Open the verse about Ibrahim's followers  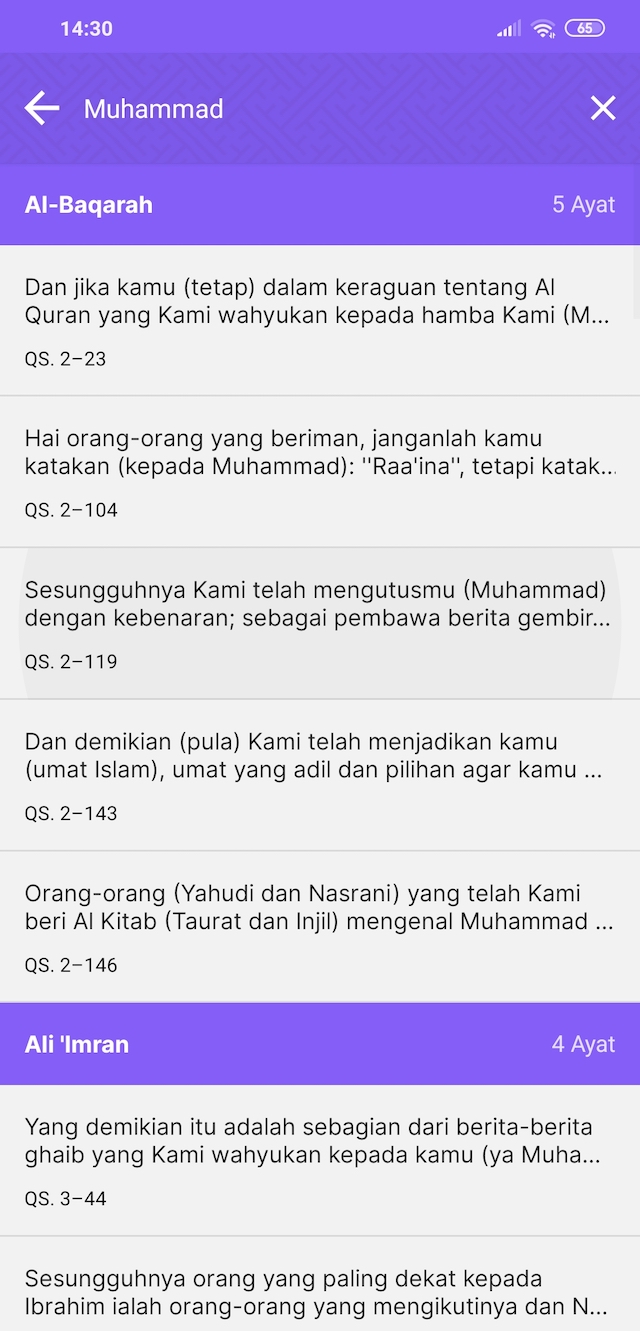[318, 1290]
